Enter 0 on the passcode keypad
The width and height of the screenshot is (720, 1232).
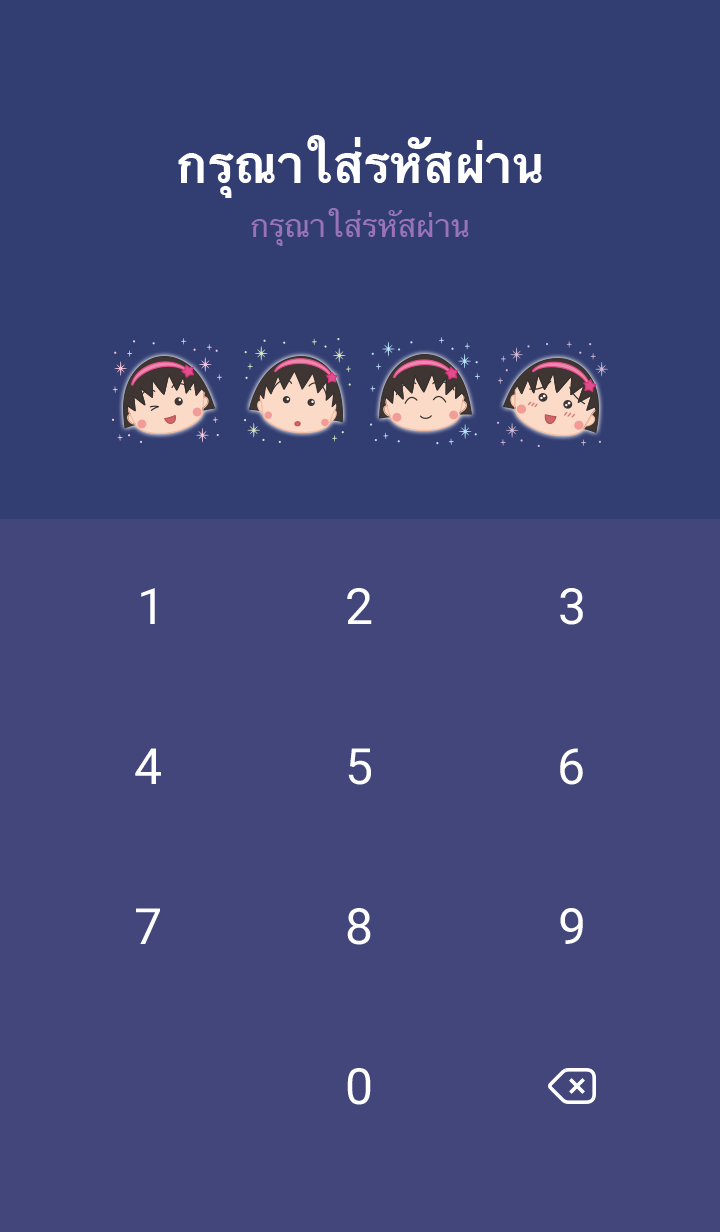[359, 1087]
